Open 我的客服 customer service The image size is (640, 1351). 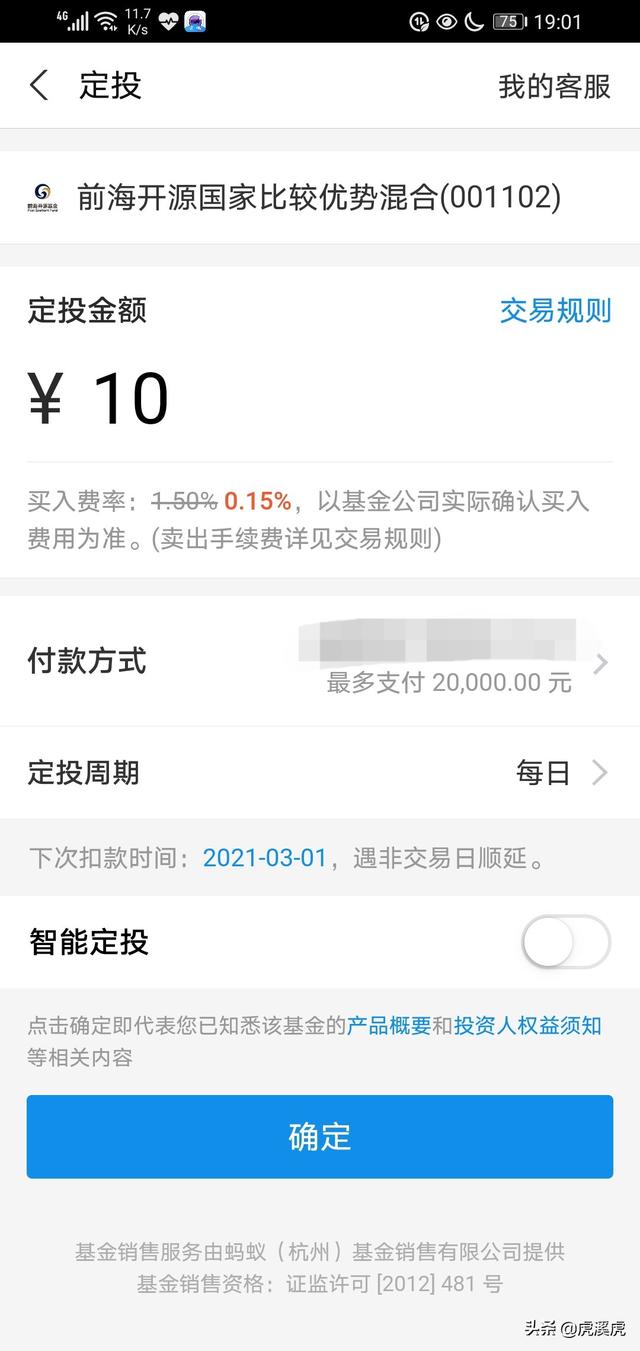tap(554, 87)
